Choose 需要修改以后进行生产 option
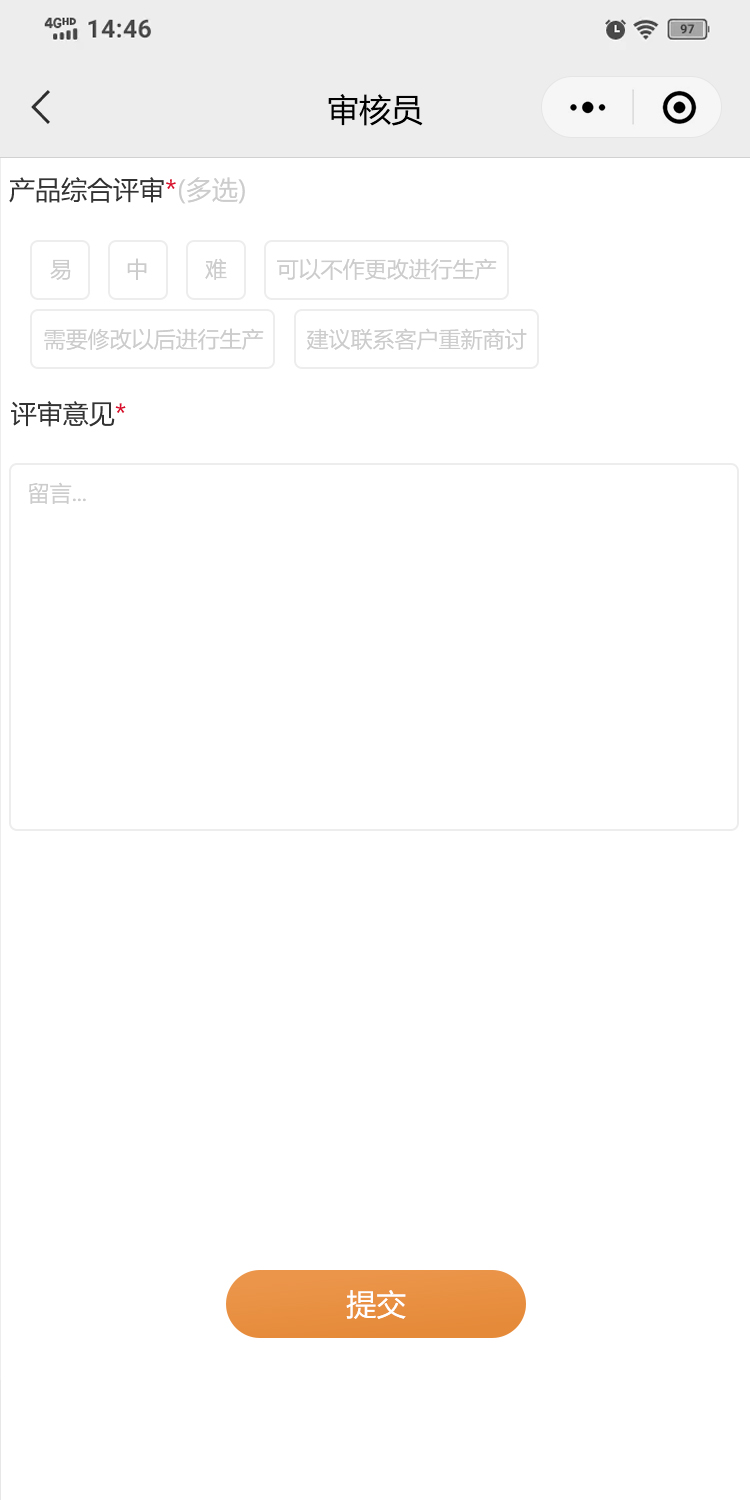 pos(153,339)
